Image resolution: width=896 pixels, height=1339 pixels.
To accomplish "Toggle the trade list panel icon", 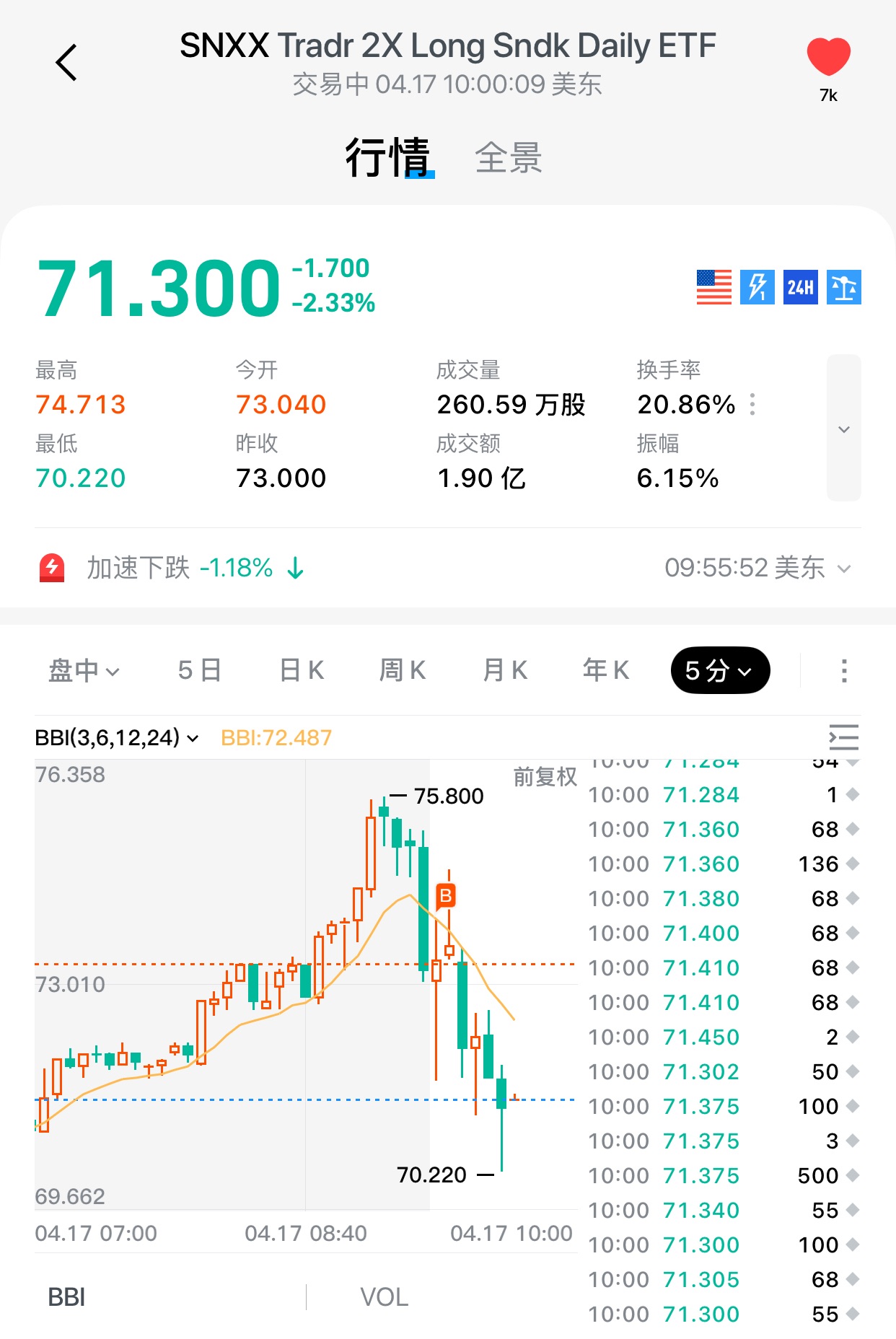I will click(x=843, y=738).
